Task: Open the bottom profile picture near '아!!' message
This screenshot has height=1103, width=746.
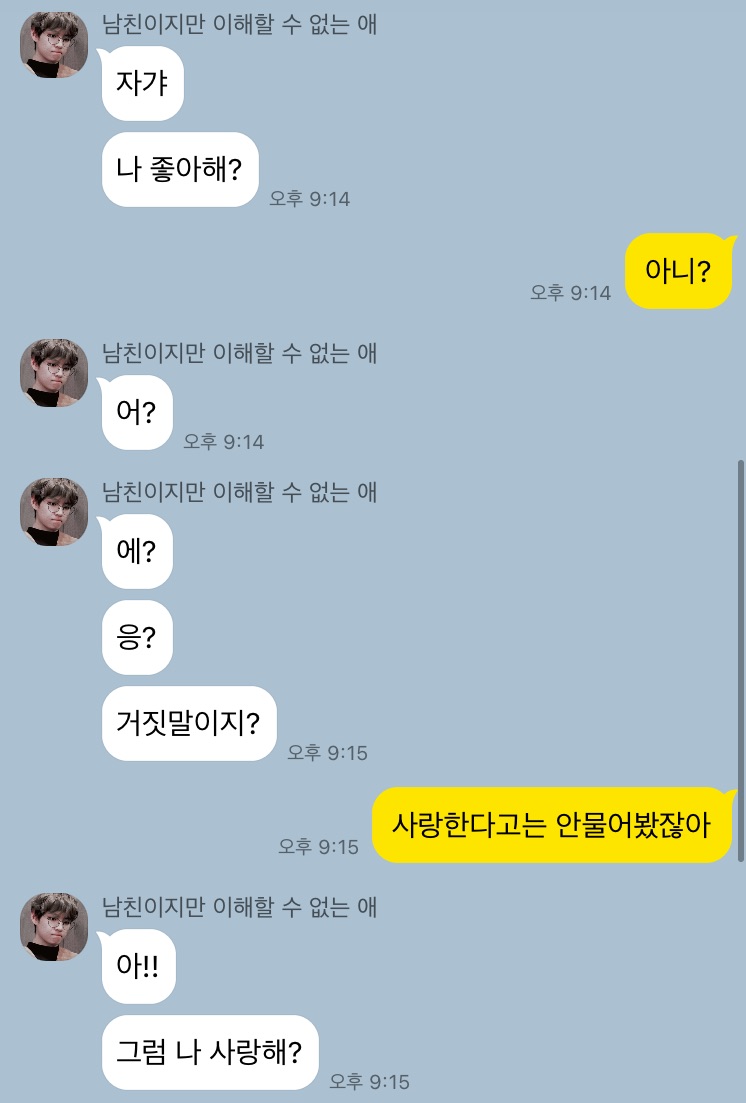Action: pos(54,927)
